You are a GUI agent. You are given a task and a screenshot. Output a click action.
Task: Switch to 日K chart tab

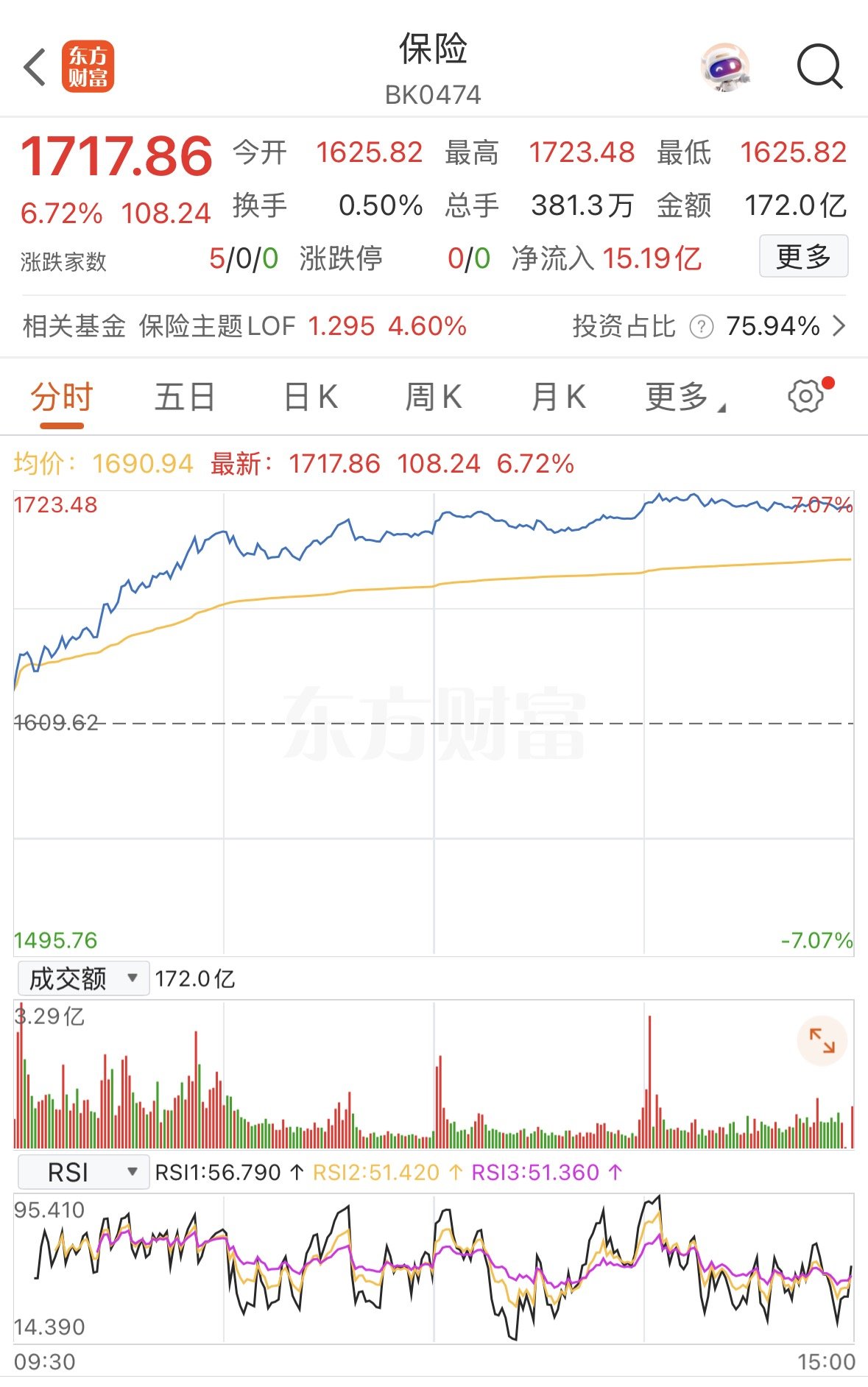tap(310, 398)
